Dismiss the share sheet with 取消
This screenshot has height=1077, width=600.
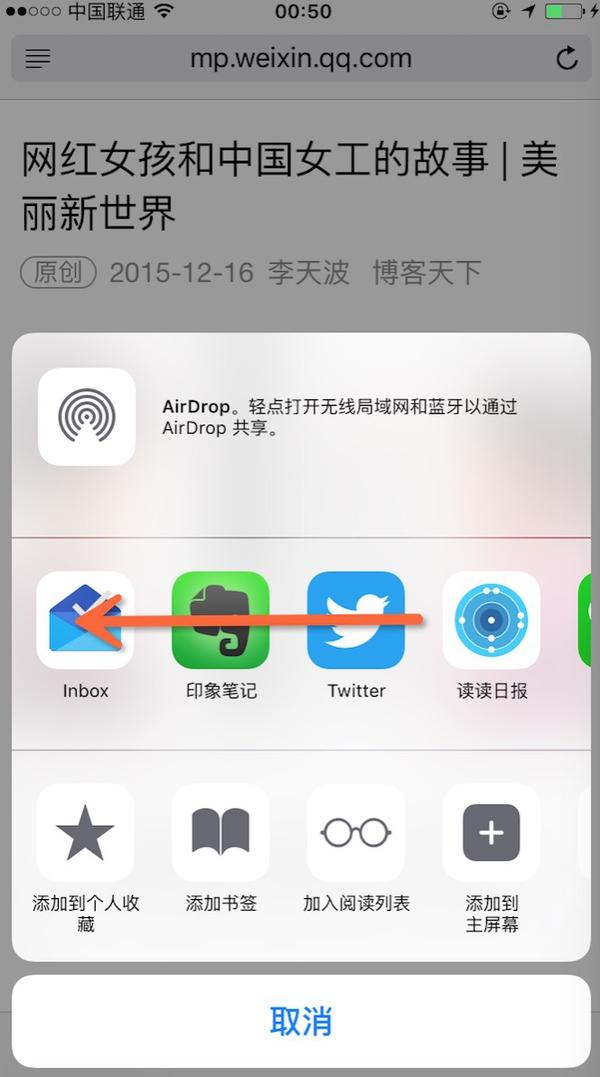click(300, 1021)
